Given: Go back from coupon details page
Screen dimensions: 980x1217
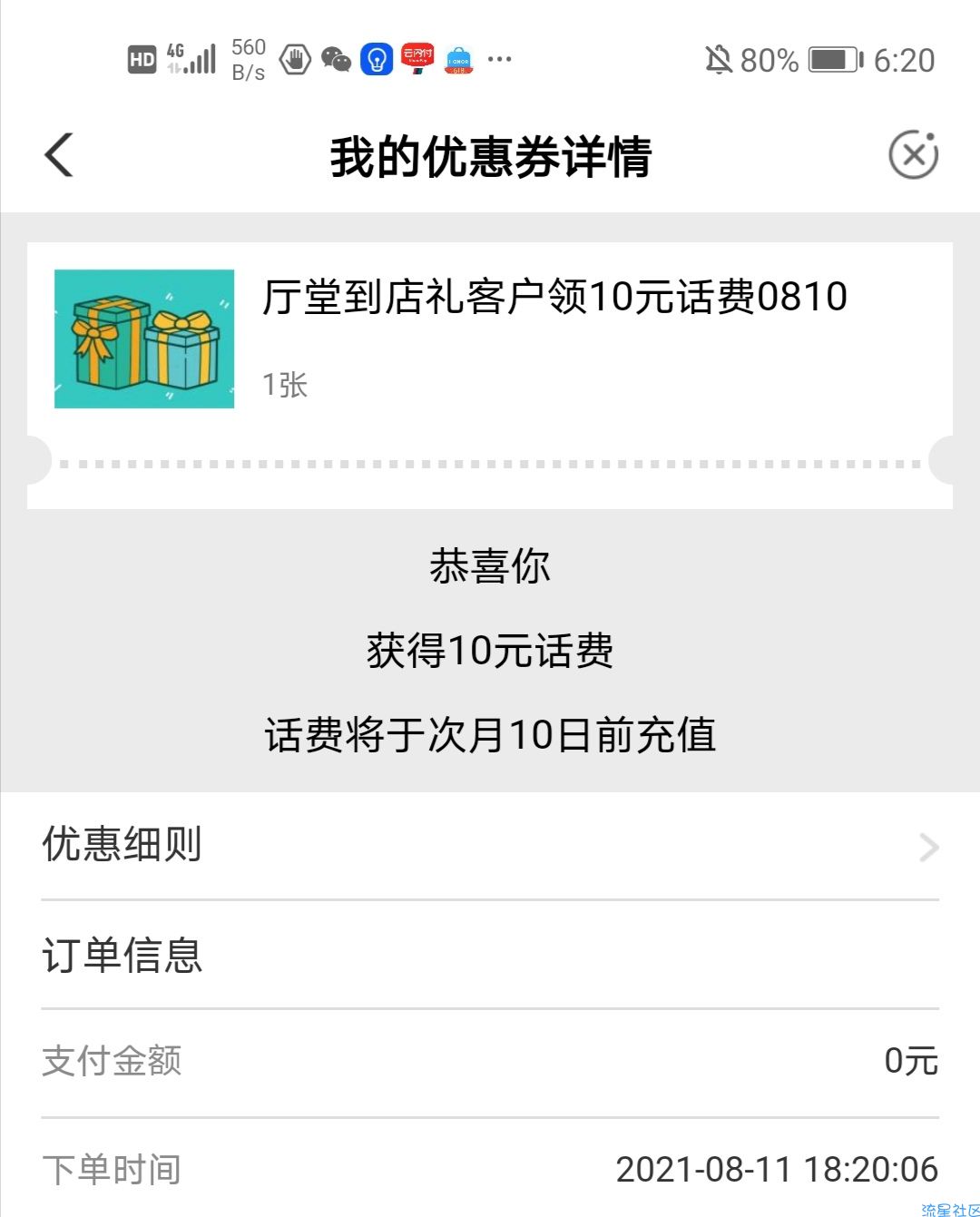Looking at the screenshot, I should point(59,155).
